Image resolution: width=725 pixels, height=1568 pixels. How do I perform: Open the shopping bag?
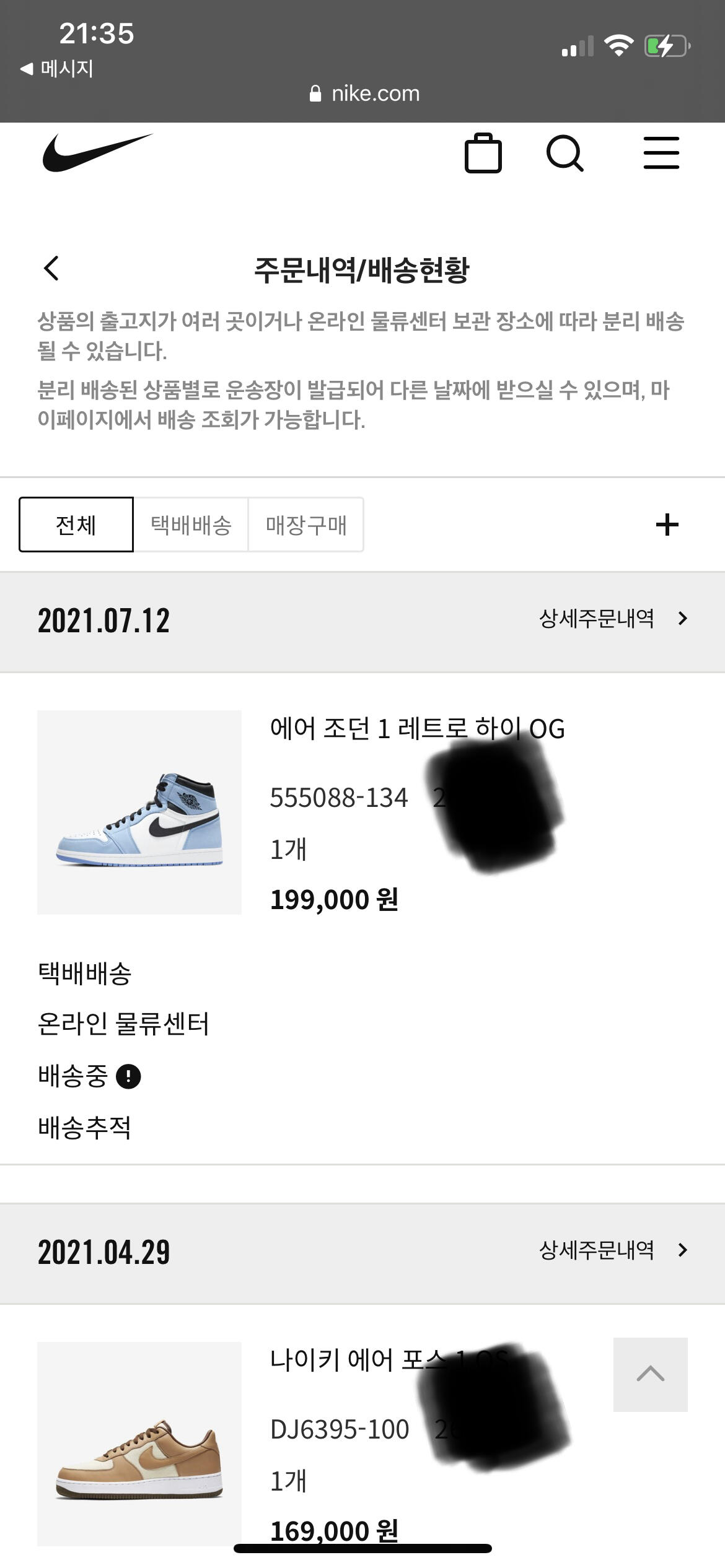483,153
